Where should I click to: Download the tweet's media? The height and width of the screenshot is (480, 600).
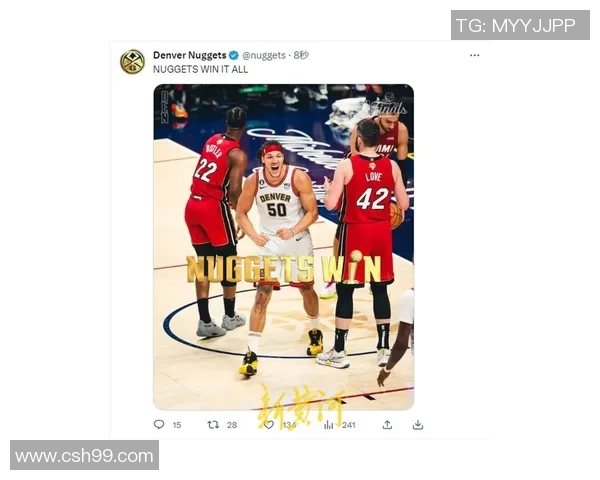[x=418, y=425]
